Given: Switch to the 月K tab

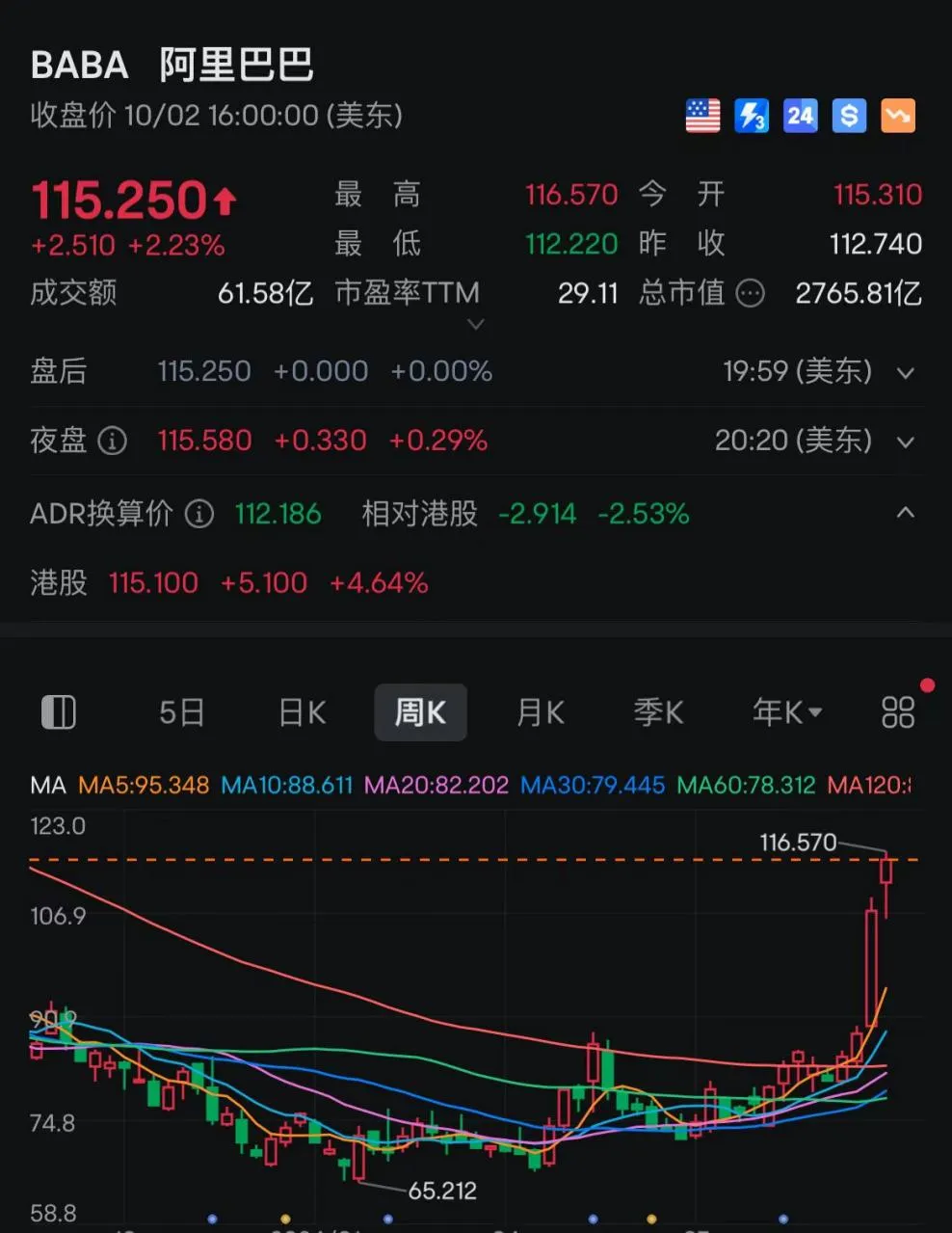Looking at the screenshot, I should pos(539,712).
